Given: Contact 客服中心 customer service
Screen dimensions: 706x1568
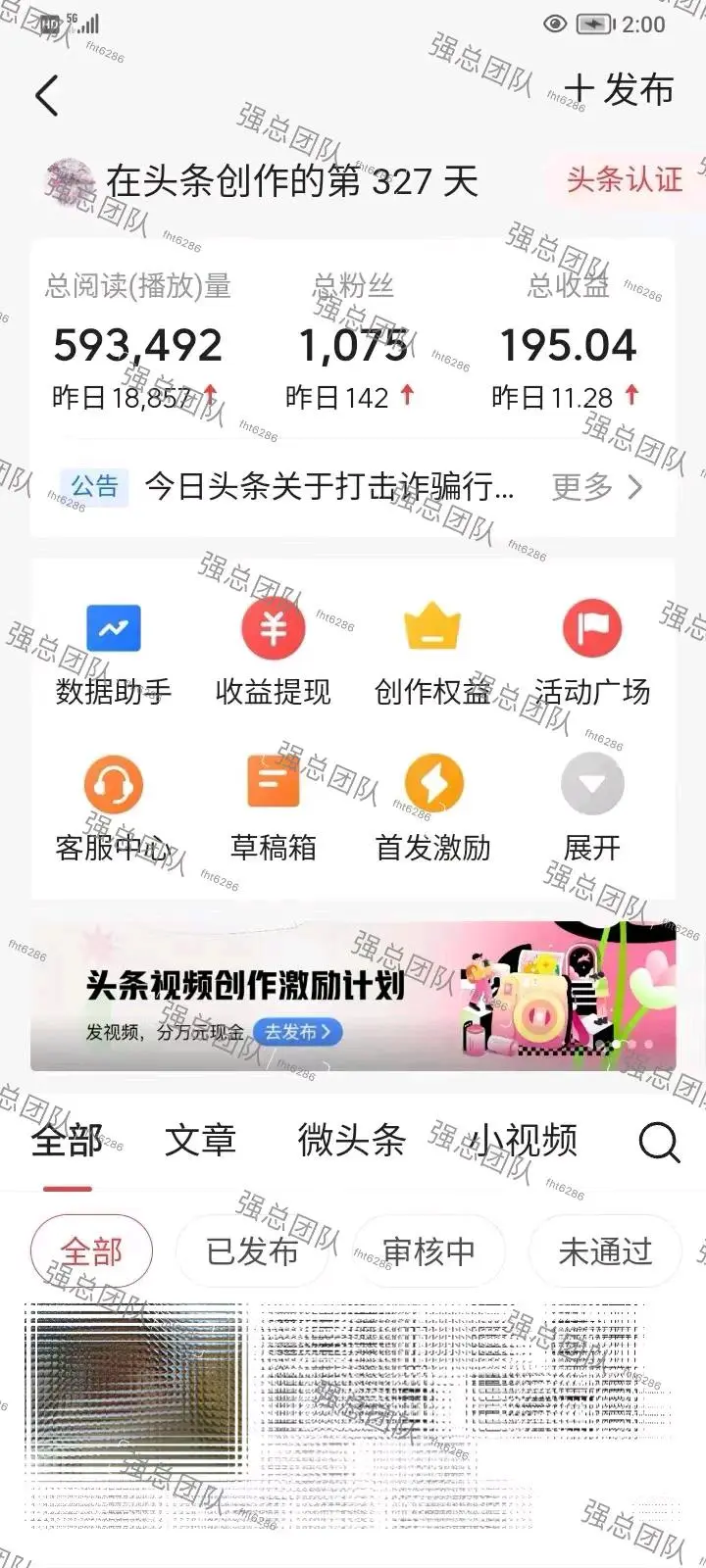Looking at the screenshot, I should point(113,808).
